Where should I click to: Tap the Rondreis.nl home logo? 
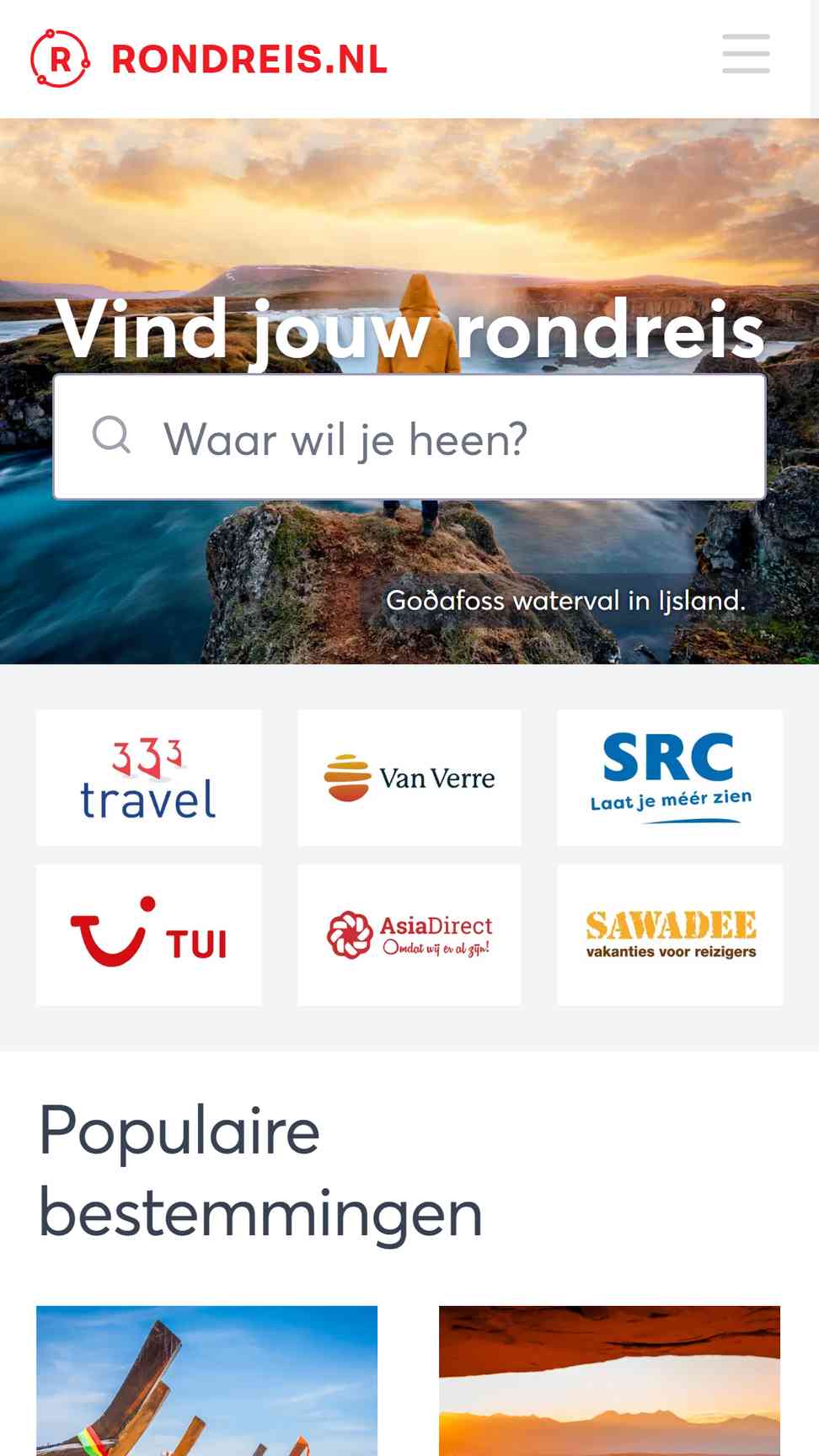[x=209, y=59]
